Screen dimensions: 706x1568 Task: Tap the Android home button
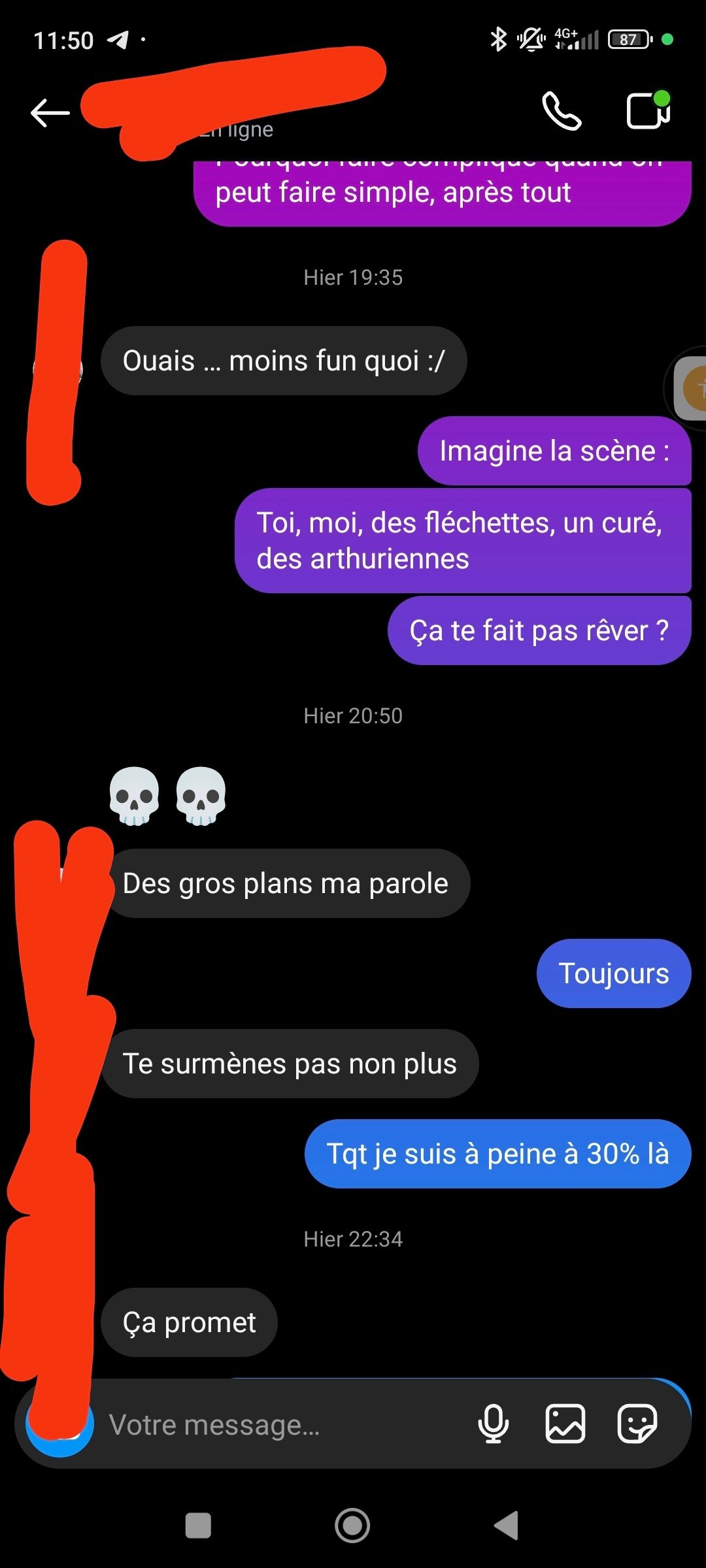pos(353,1526)
